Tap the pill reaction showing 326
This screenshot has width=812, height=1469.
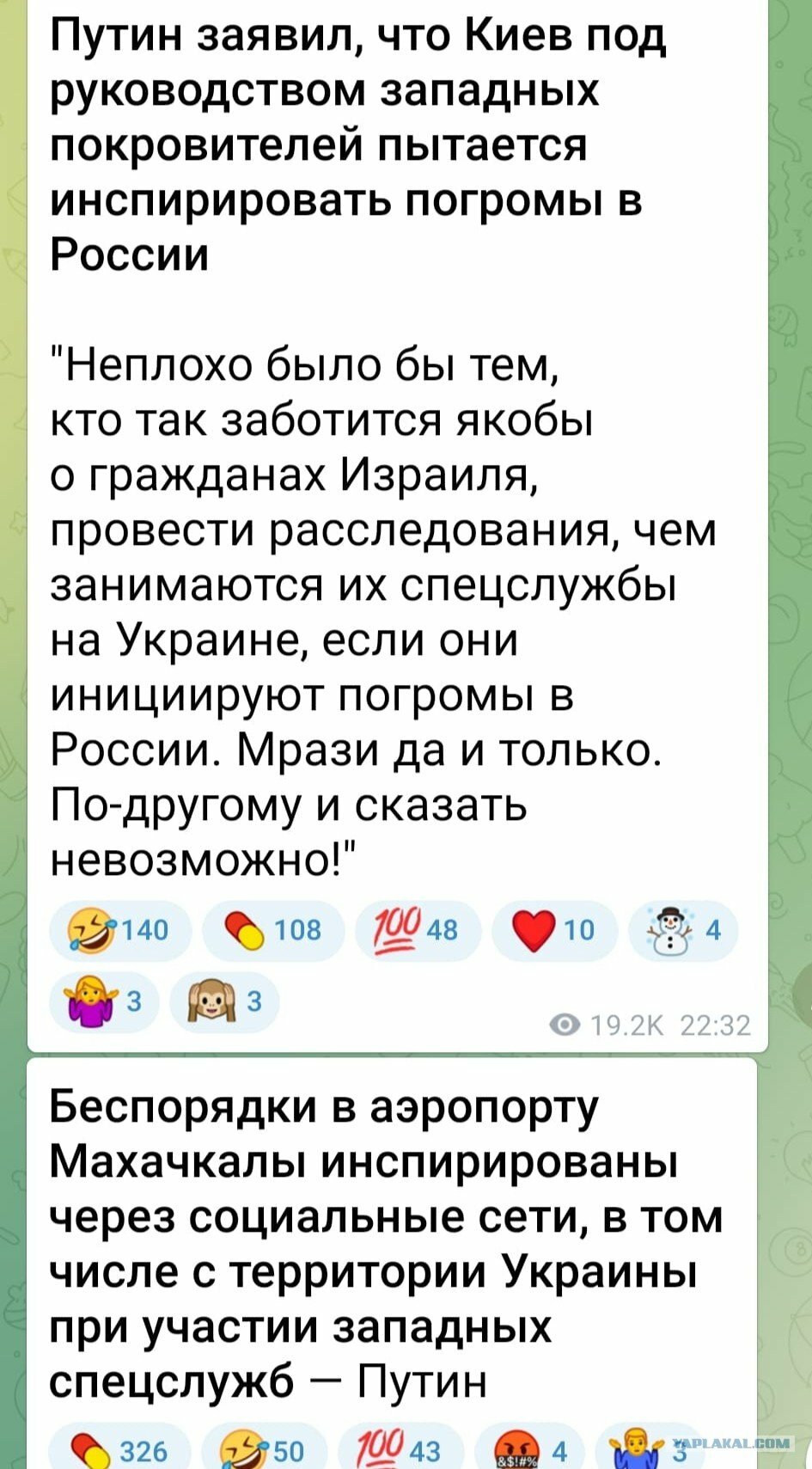(118, 1448)
